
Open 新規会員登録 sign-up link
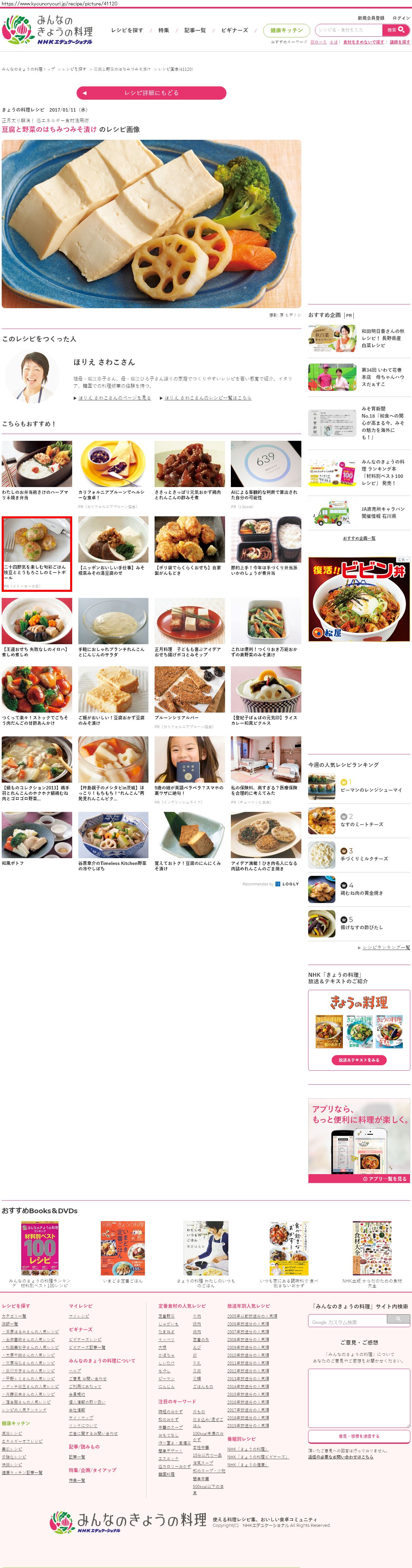tap(370, 18)
